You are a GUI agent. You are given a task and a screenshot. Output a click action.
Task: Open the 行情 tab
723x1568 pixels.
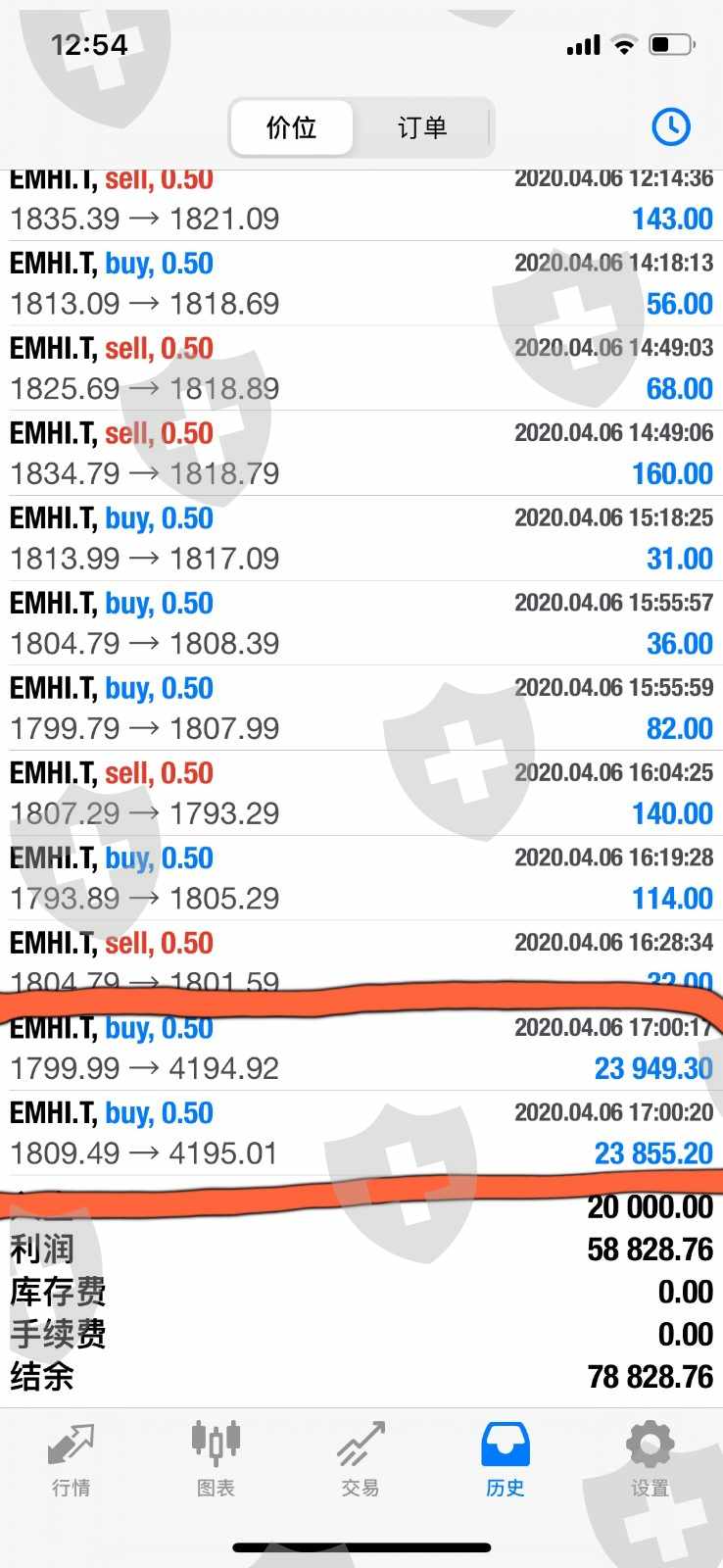(72, 1460)
